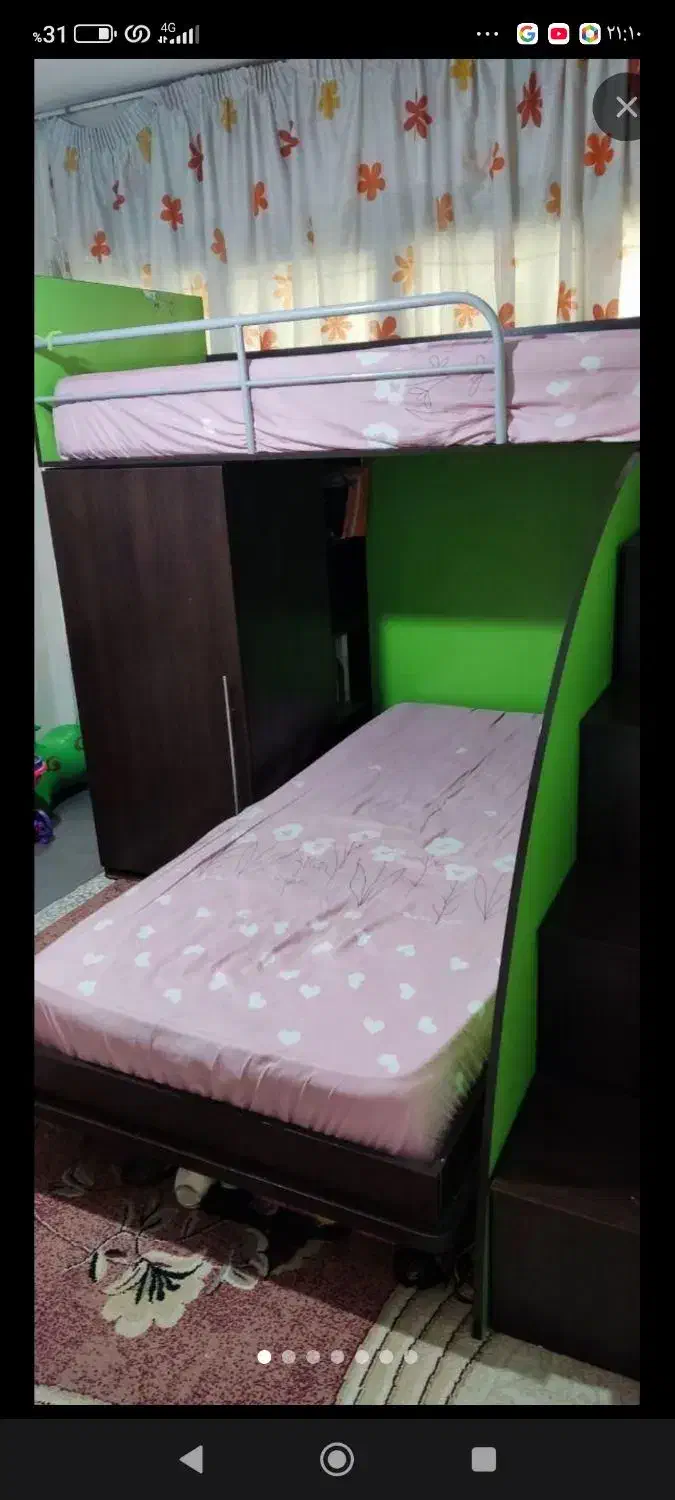Go back using the system back button
Image resolution: width=675 pixels, height=1500 pixels.
pos(191,1460)
